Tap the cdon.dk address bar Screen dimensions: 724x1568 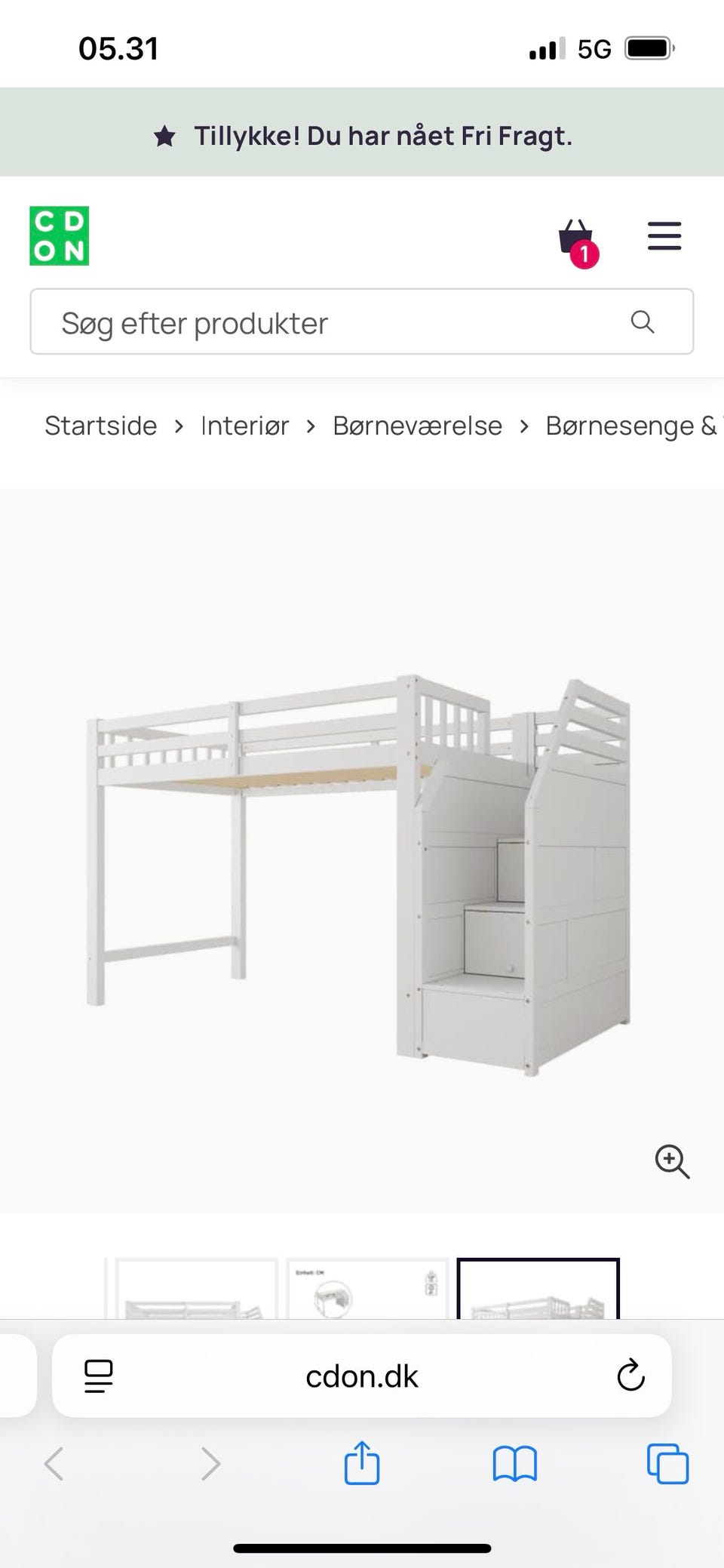coord(362,1376)
